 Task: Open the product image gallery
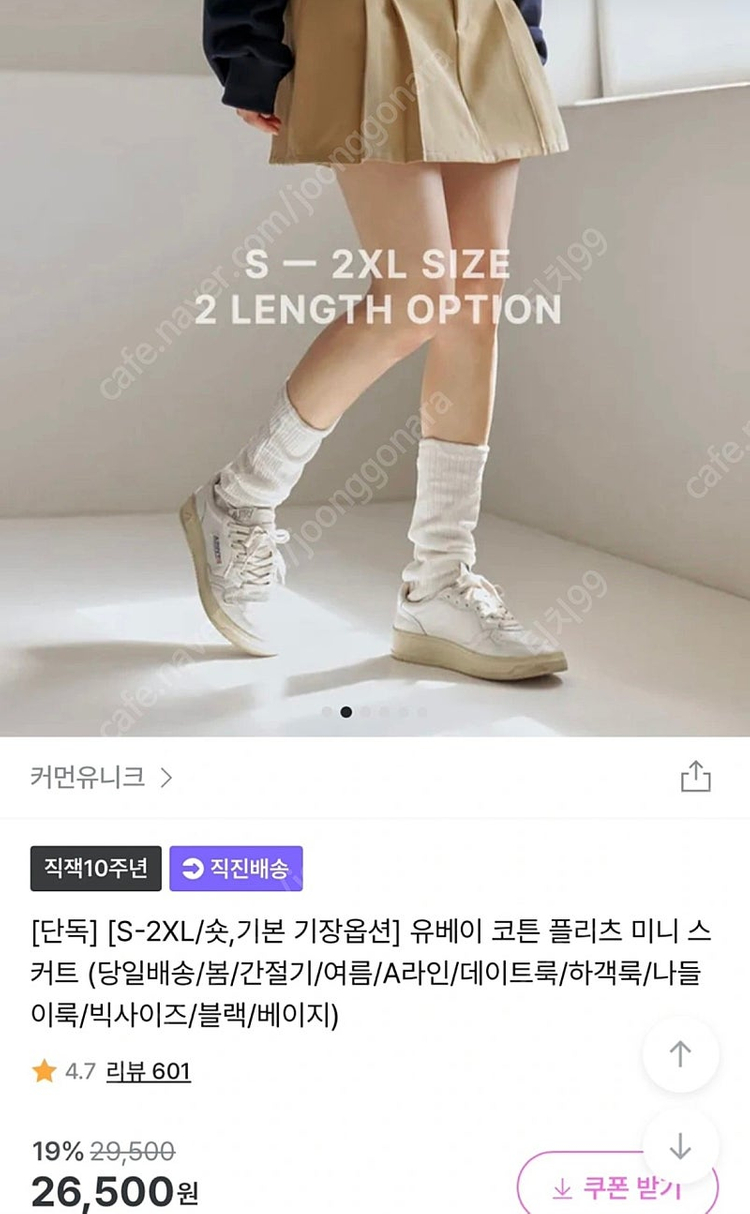click(x=375, y=360)
